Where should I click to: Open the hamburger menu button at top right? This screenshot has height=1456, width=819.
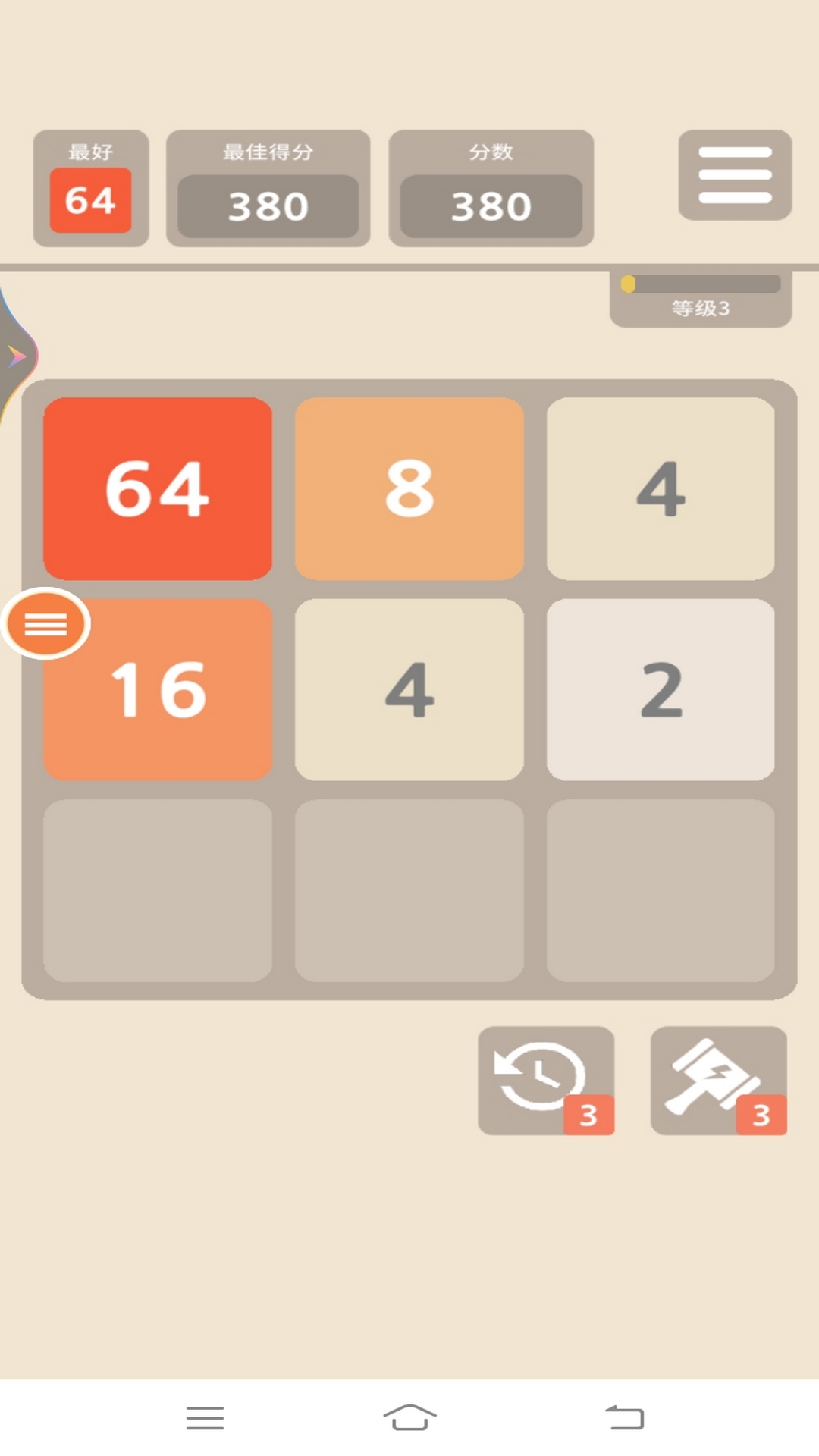(734, 175)
